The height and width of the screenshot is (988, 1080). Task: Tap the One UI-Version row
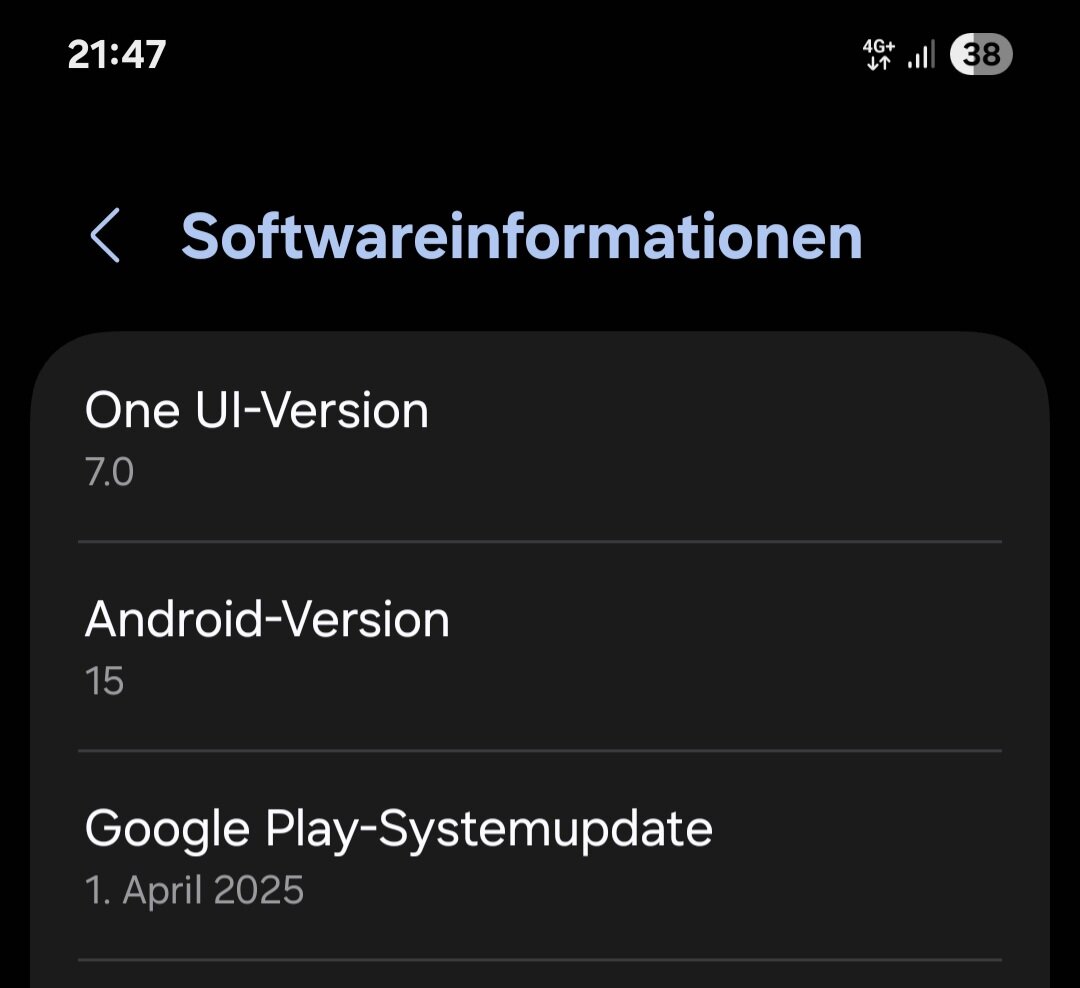540,438
